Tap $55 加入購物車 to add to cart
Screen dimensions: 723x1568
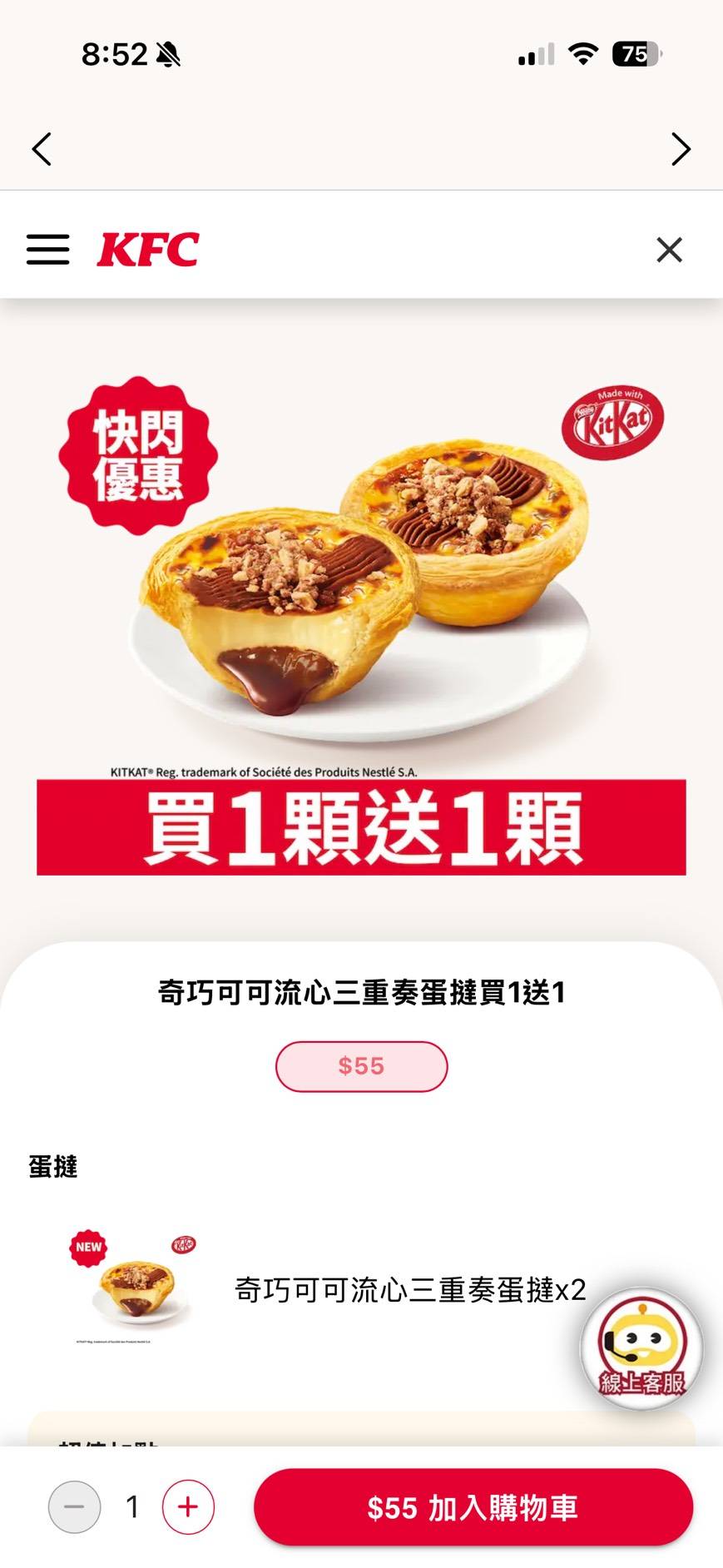[473, 1507]
